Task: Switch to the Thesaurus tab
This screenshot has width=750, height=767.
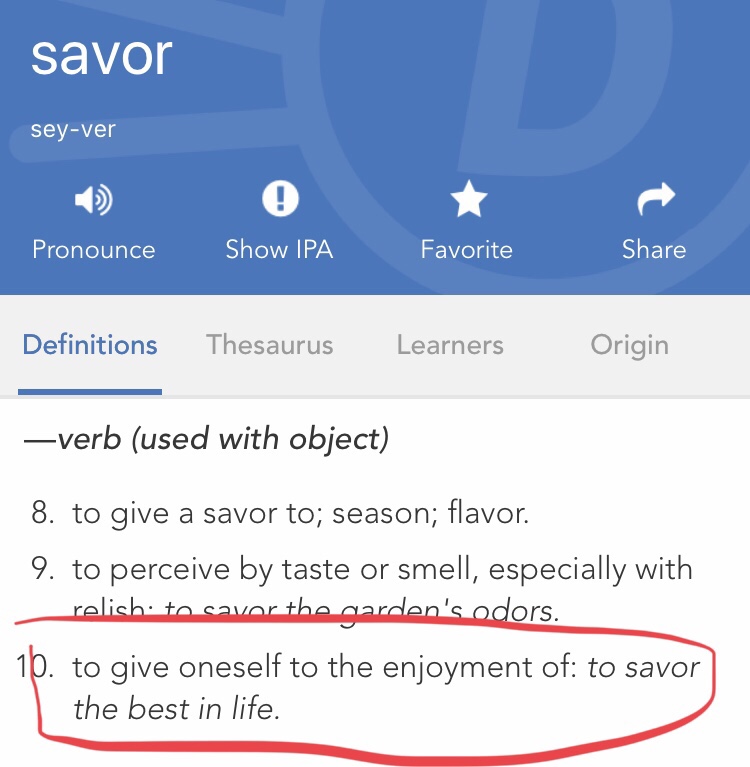Action: (x=269, y=345)
